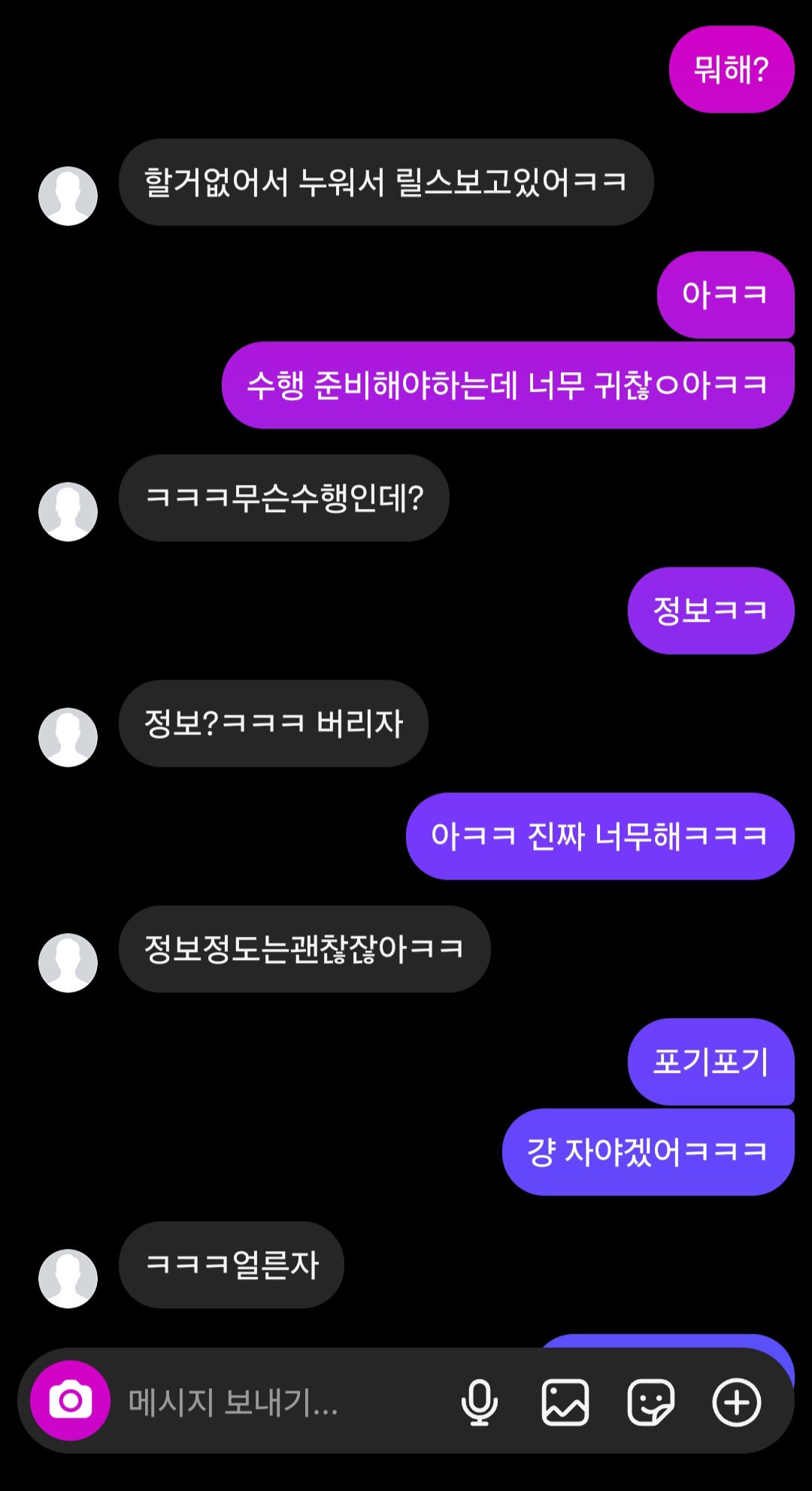Open the photo gallery picker
The height and width of the screenshot is (1491, 812).
565,1402
